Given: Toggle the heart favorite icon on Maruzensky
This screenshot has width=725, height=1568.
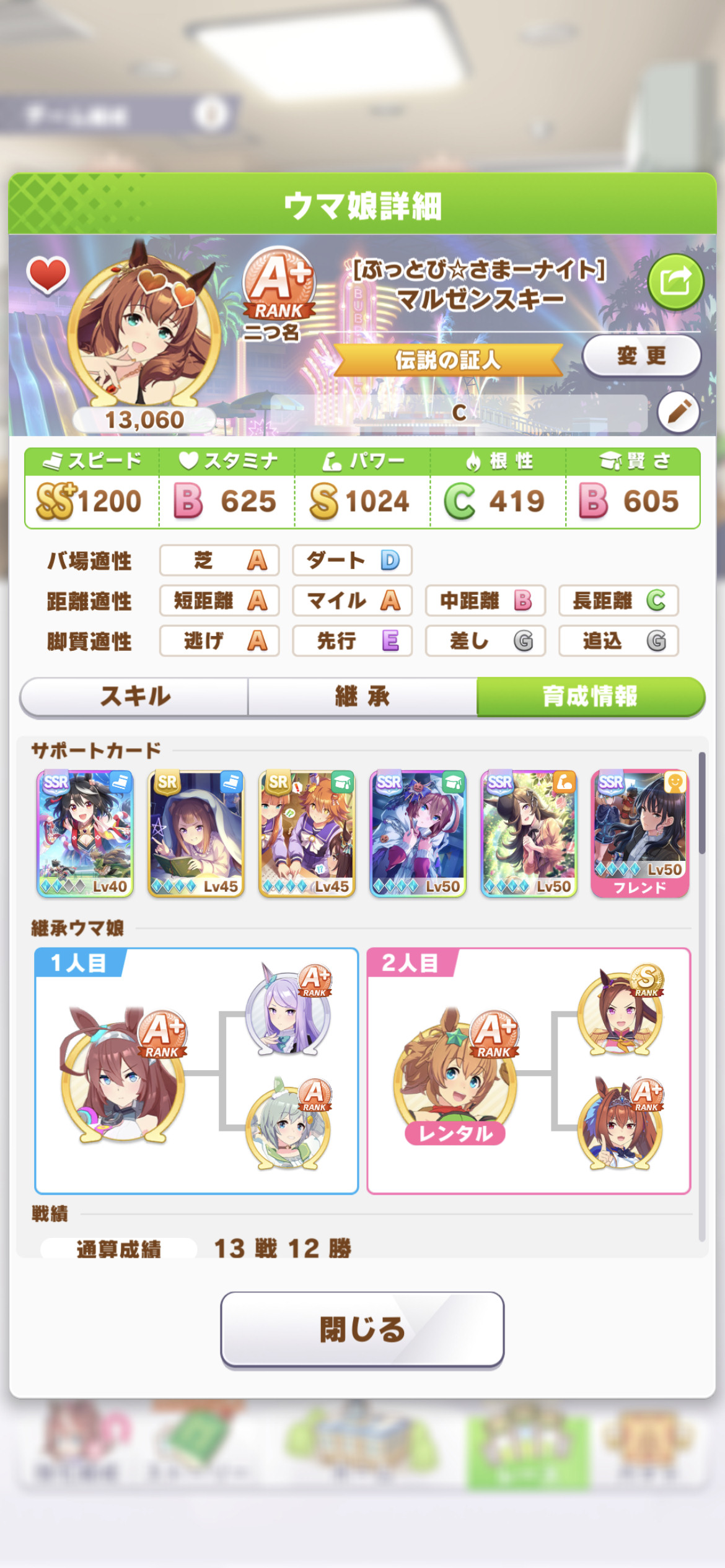Looking at the screenshot, I should (x=47, y=274).
